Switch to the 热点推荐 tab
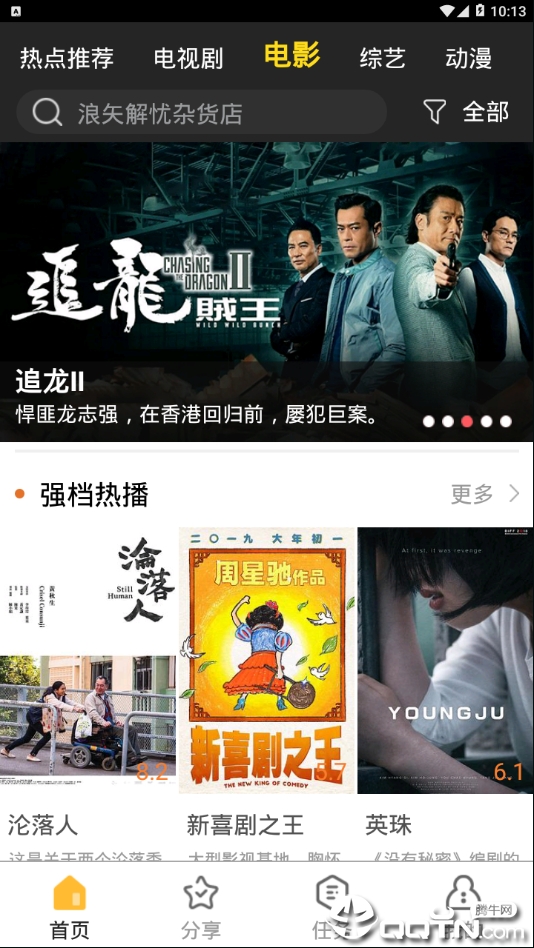Image resolution: width=534 pixels, height=948 pixels. (x=67, y=59)
